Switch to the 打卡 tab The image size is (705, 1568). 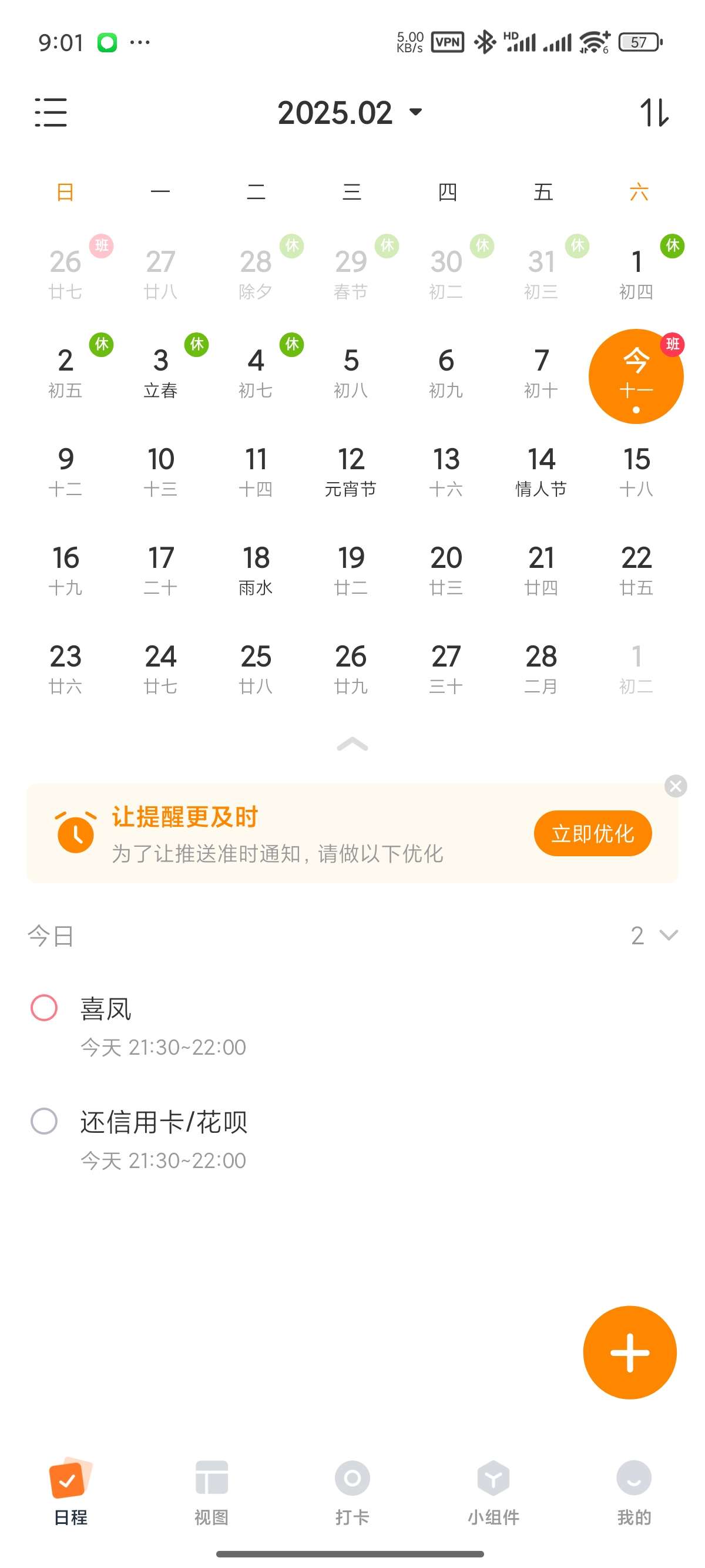352,1491
